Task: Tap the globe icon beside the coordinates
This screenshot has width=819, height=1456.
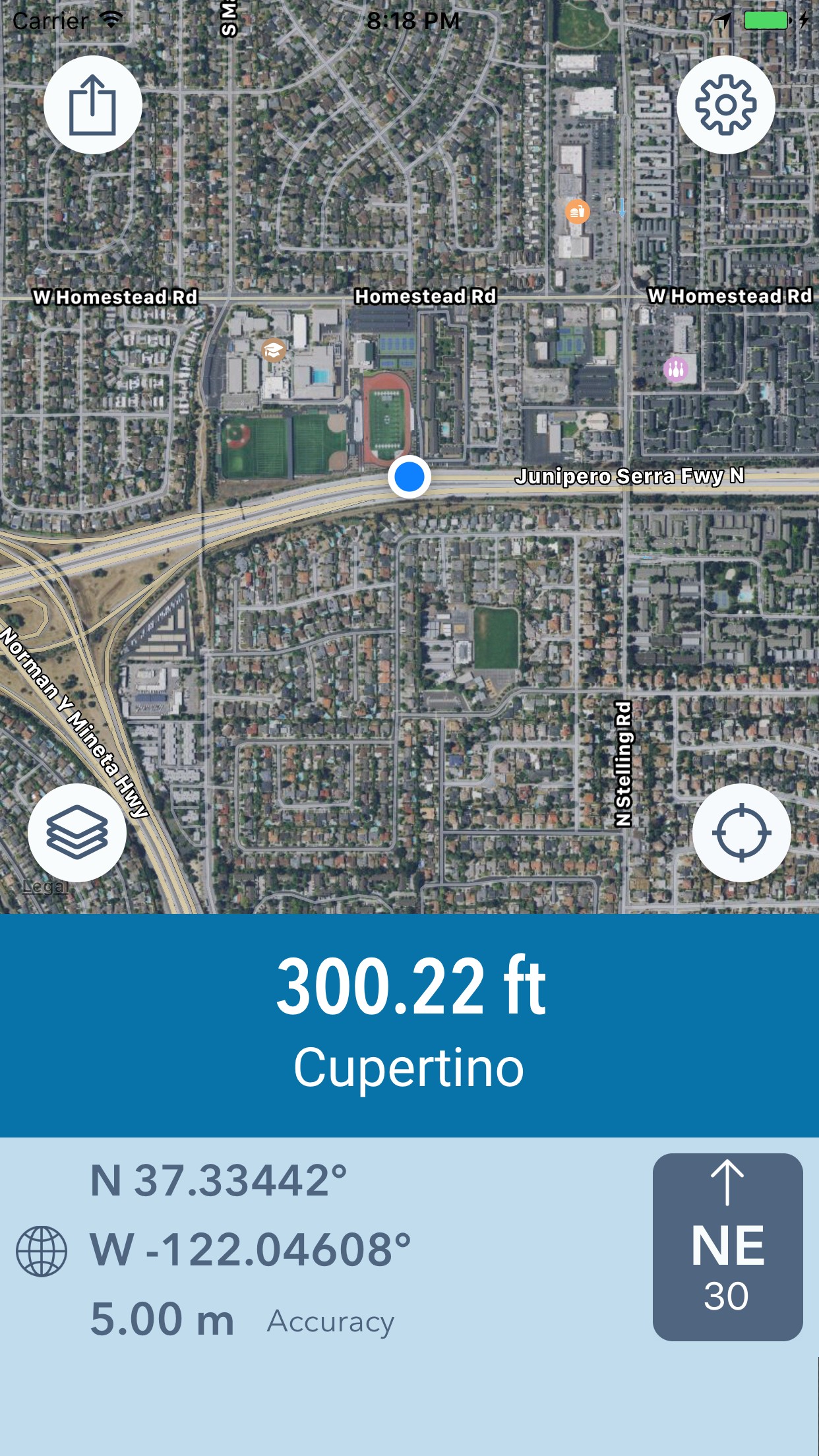Action: pos(42,1251)
